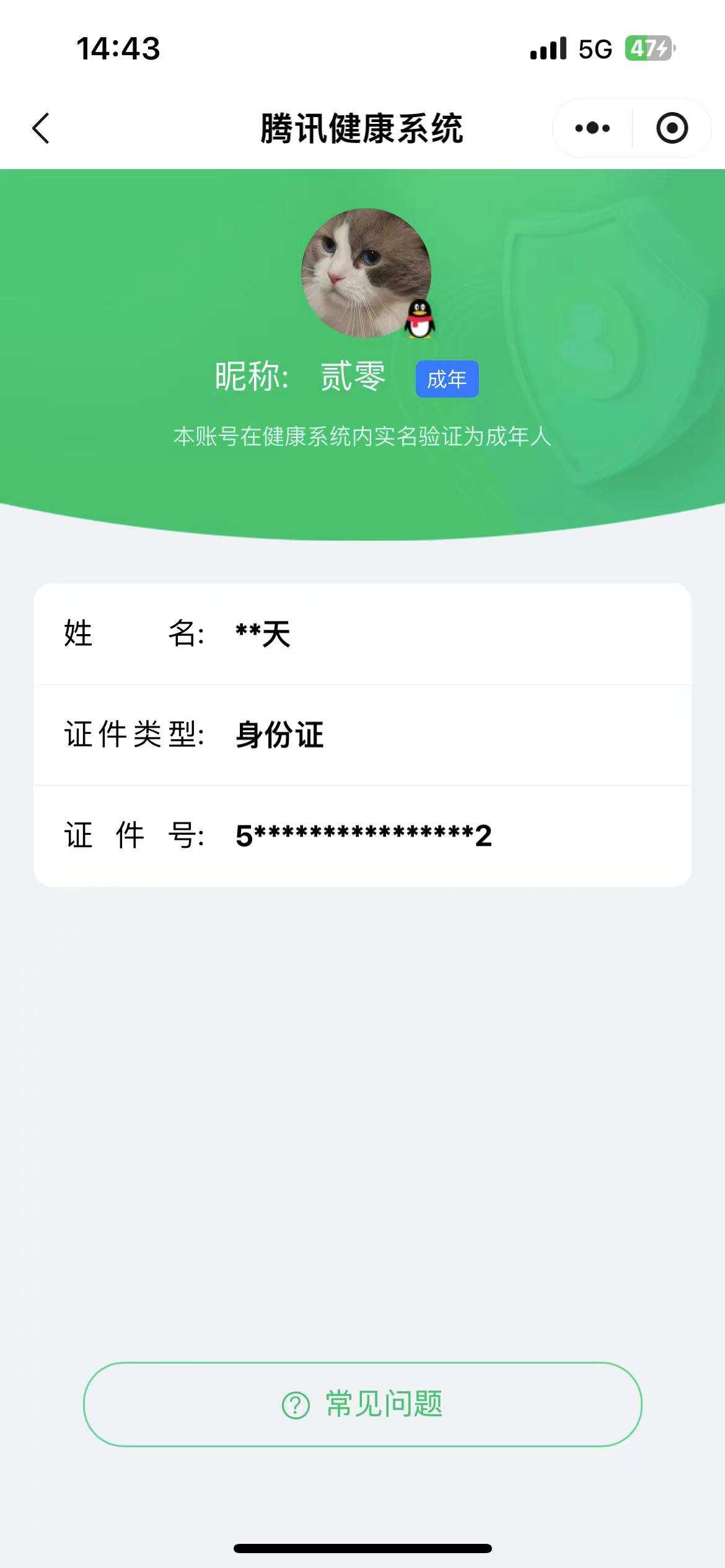
Task: Select the 身份证 ID card value
Action: click(x=278, y=735)
